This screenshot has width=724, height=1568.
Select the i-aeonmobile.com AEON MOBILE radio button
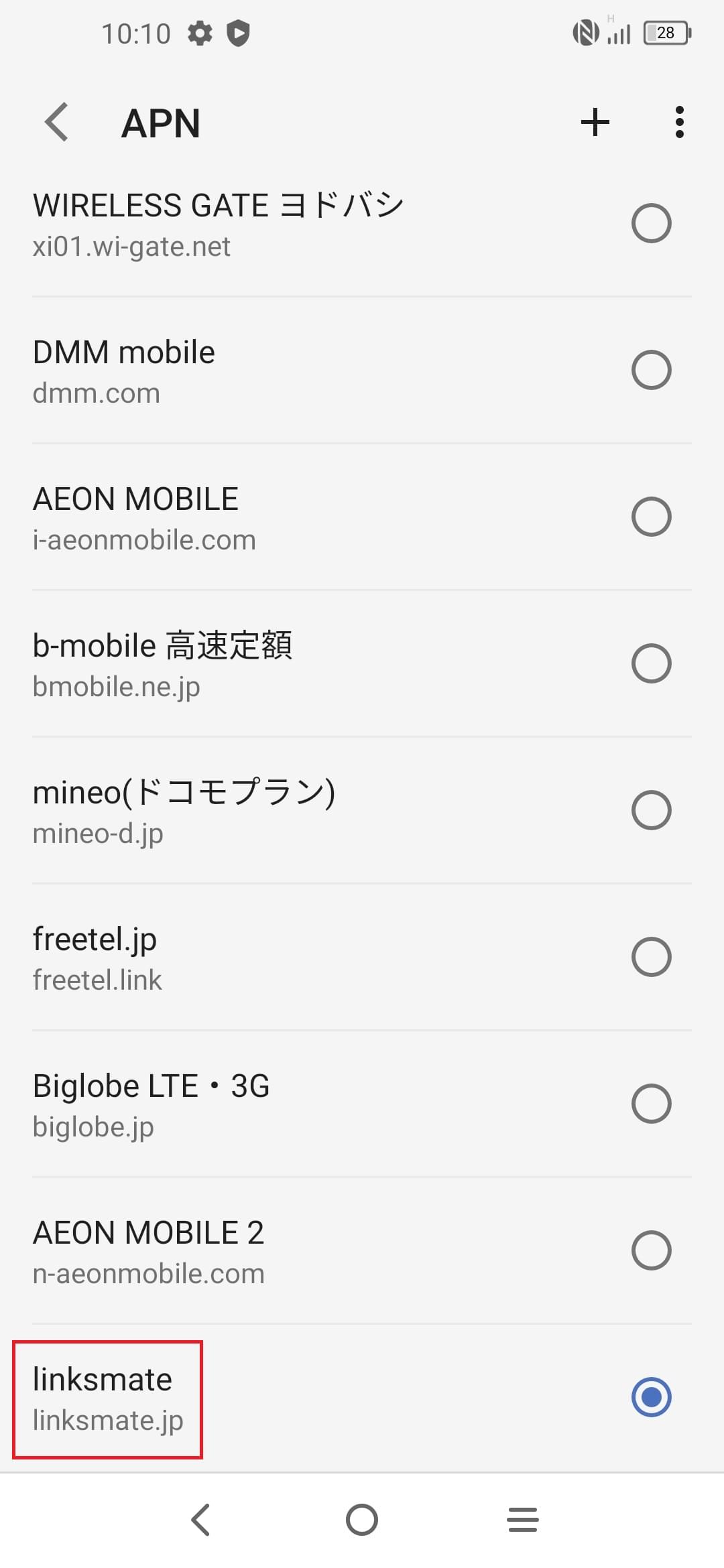[x=651, y=517]
